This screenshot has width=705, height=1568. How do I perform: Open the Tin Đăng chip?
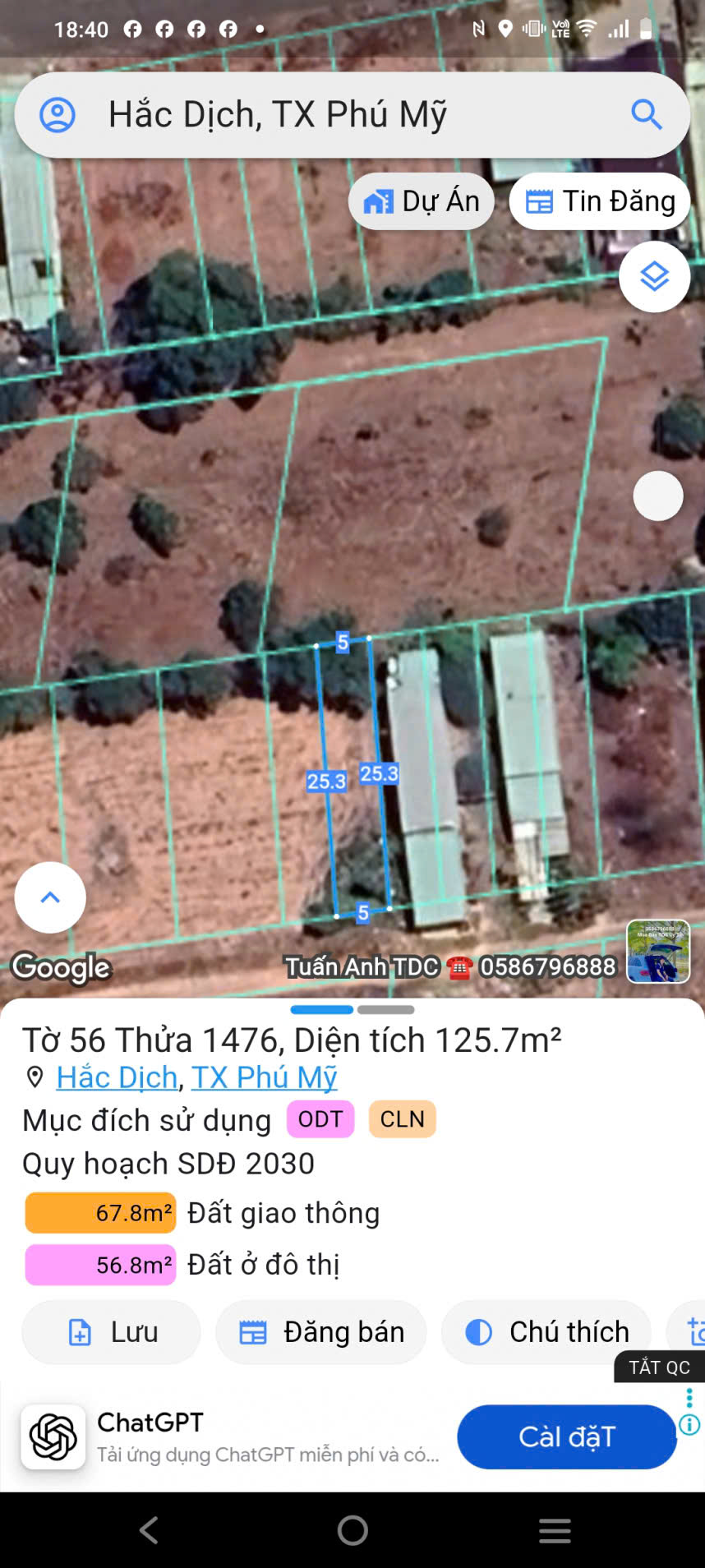pos(600,201)
